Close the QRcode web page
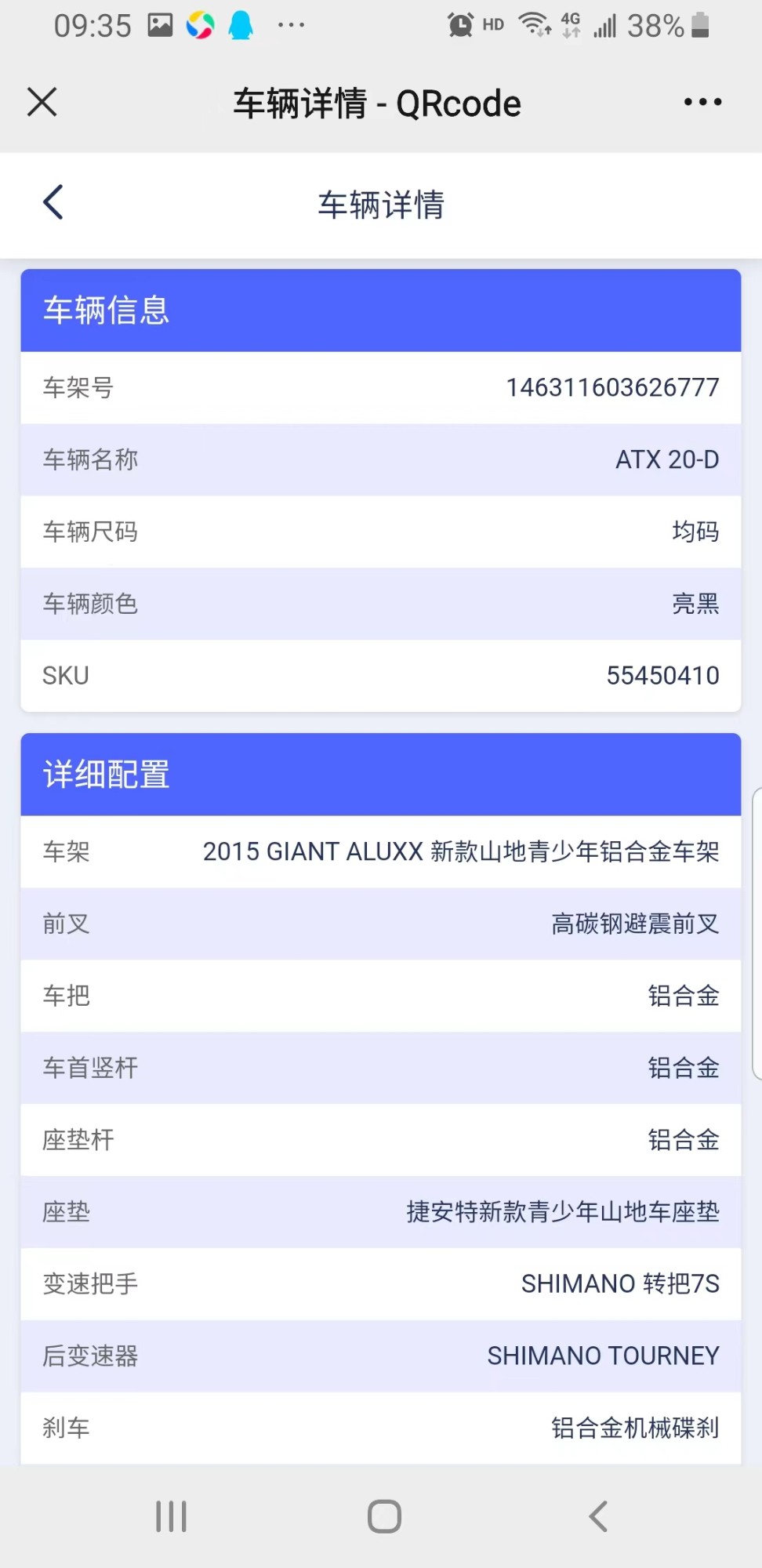 click(x=42, y=102)
